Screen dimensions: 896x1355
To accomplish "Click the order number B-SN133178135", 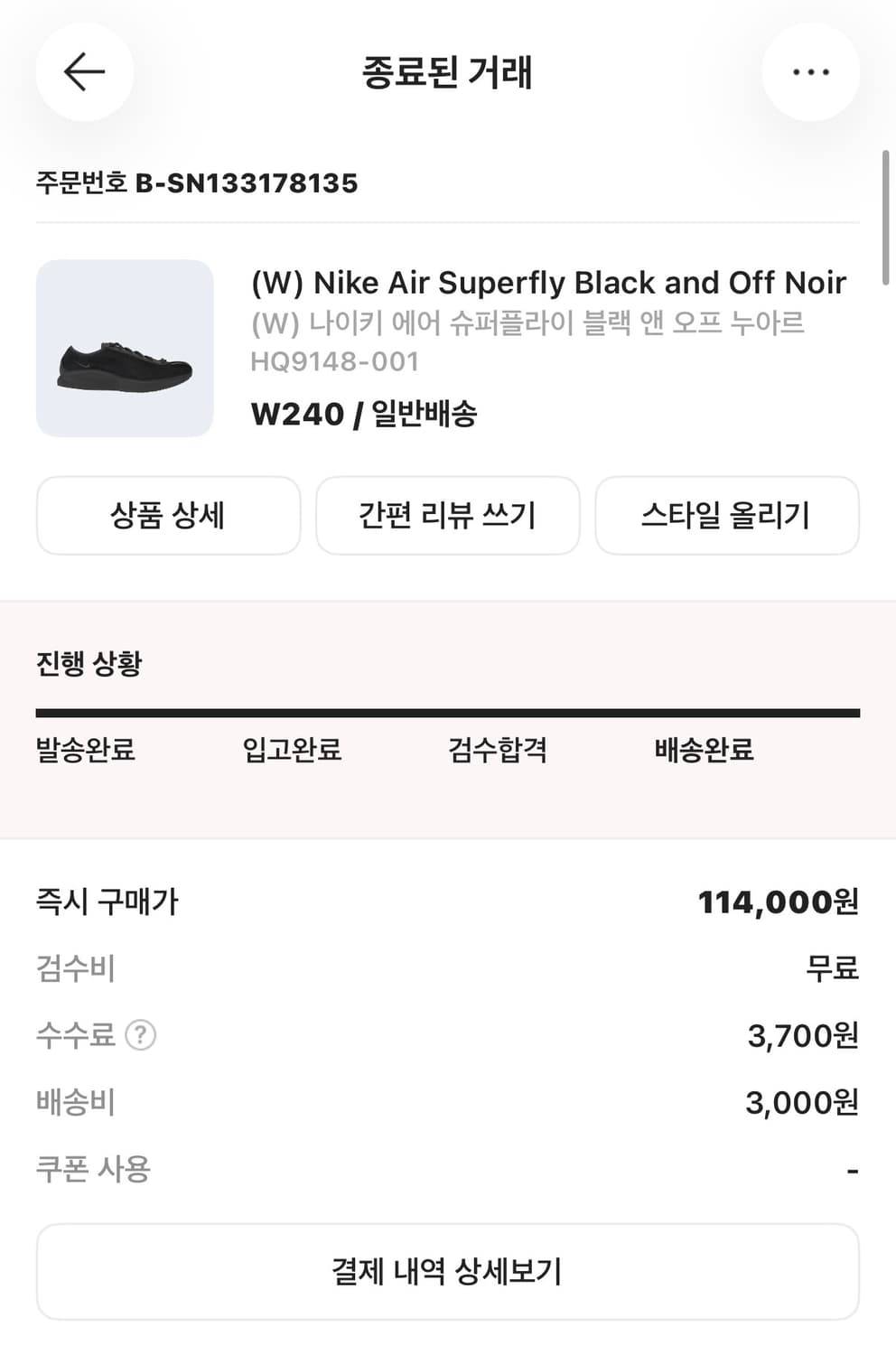I will pos(247,183).
